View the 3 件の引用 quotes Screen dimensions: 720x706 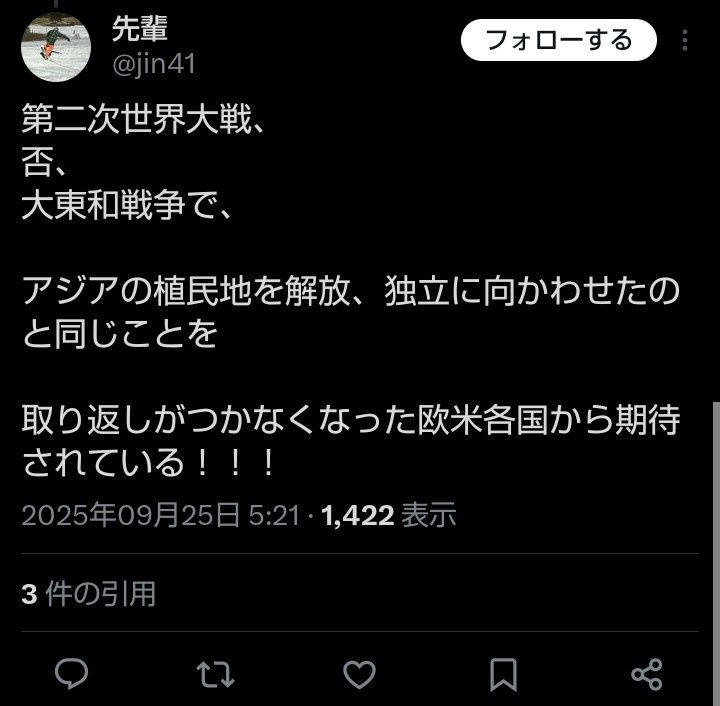tap(88, 593)
